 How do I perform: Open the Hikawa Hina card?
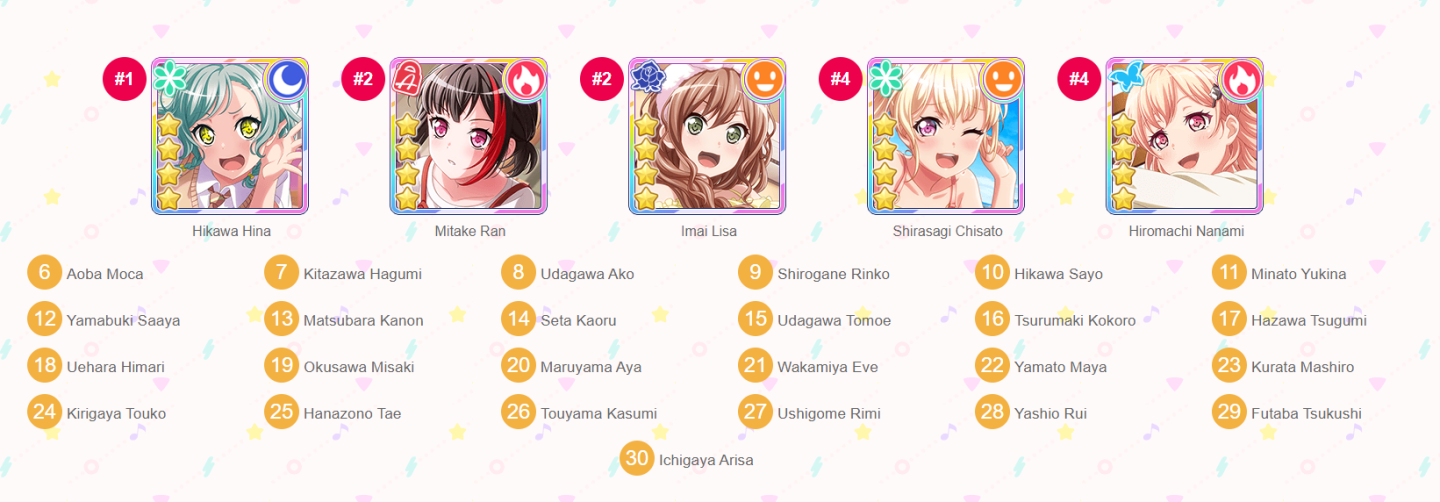pyautogui.click(x=230, y=136)
